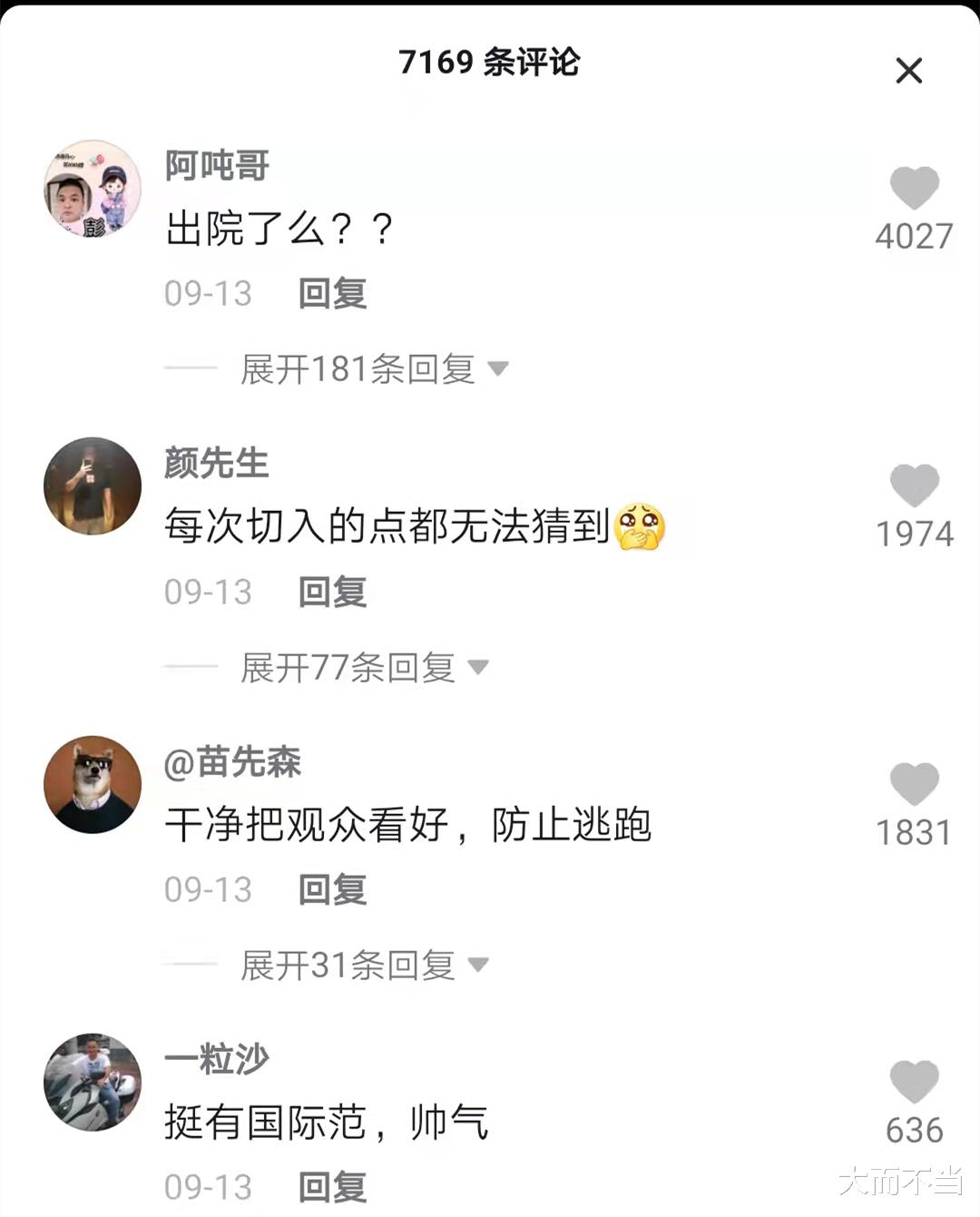Click the dog avatar of @苗先森
The image size is (980, 1217).
tap(91, 785)
